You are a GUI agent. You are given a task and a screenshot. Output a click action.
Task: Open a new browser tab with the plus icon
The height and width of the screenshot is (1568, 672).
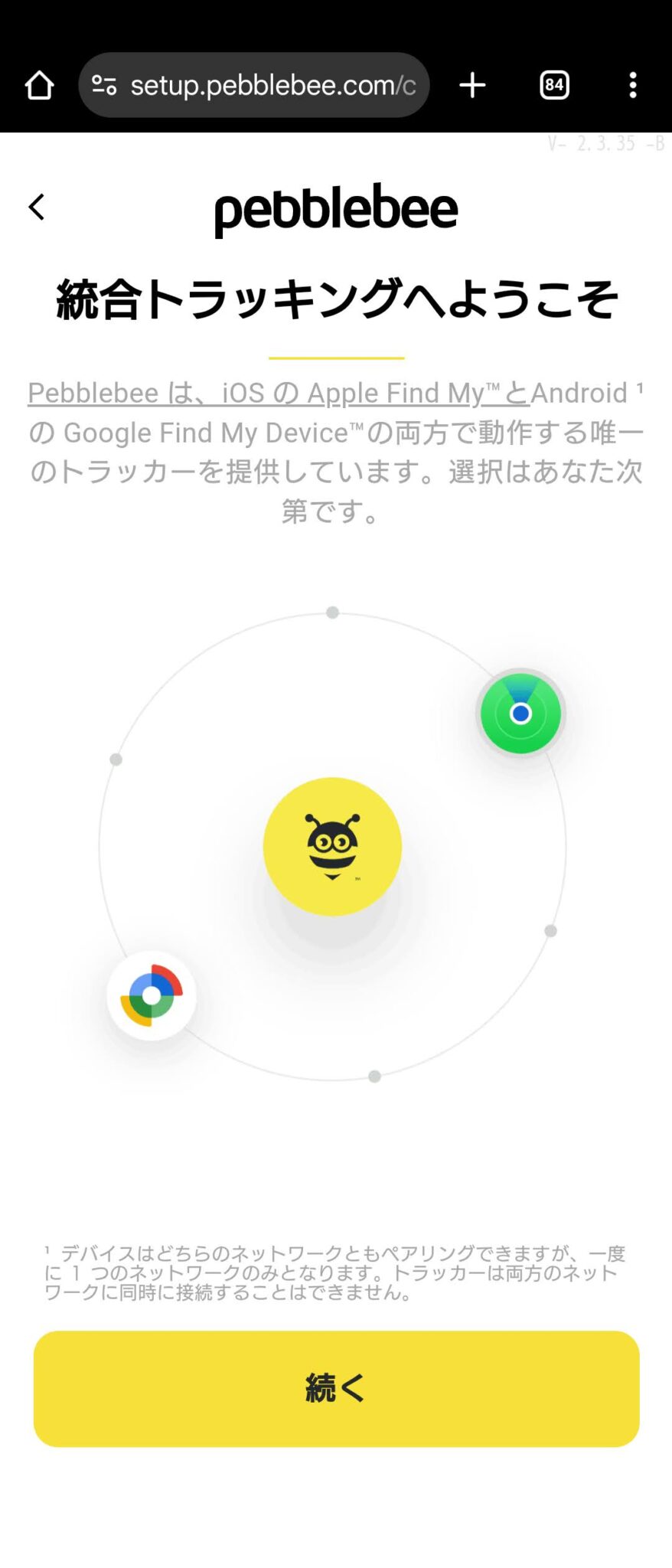pos(472,85)
